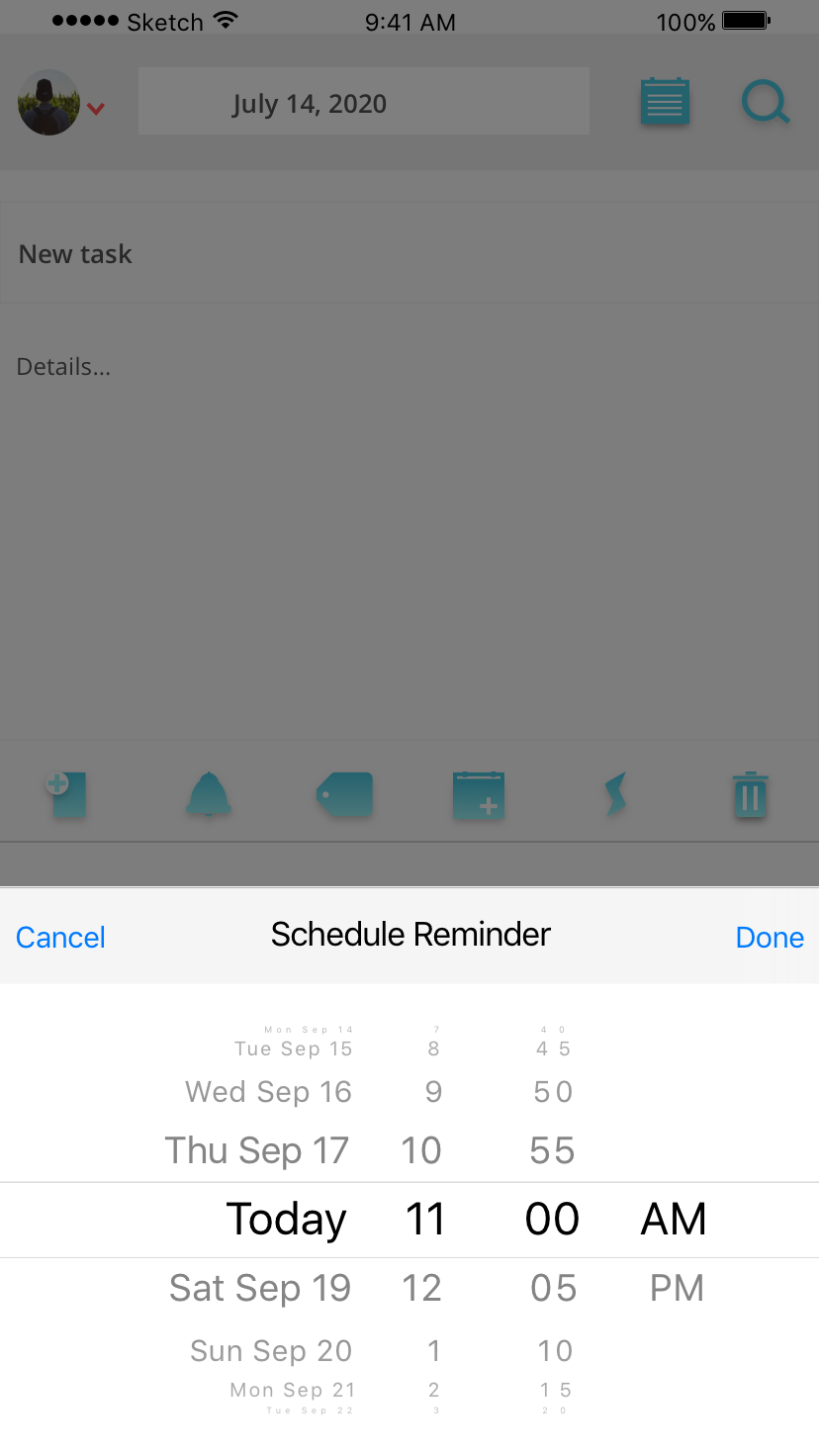Set minutes to 05

[553, 1288]
